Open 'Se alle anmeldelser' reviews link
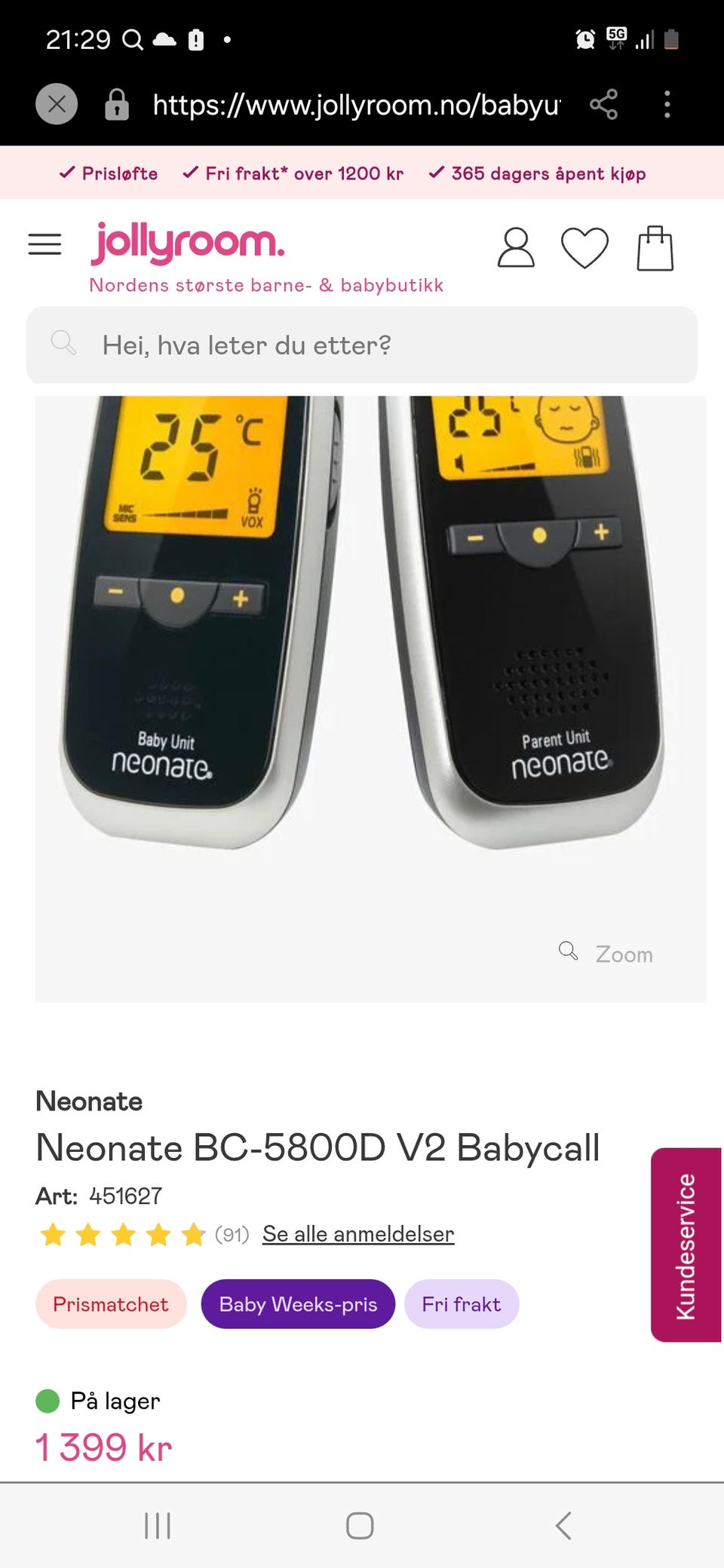This screenshot has width=724, height=1568. click(357, 1234)
